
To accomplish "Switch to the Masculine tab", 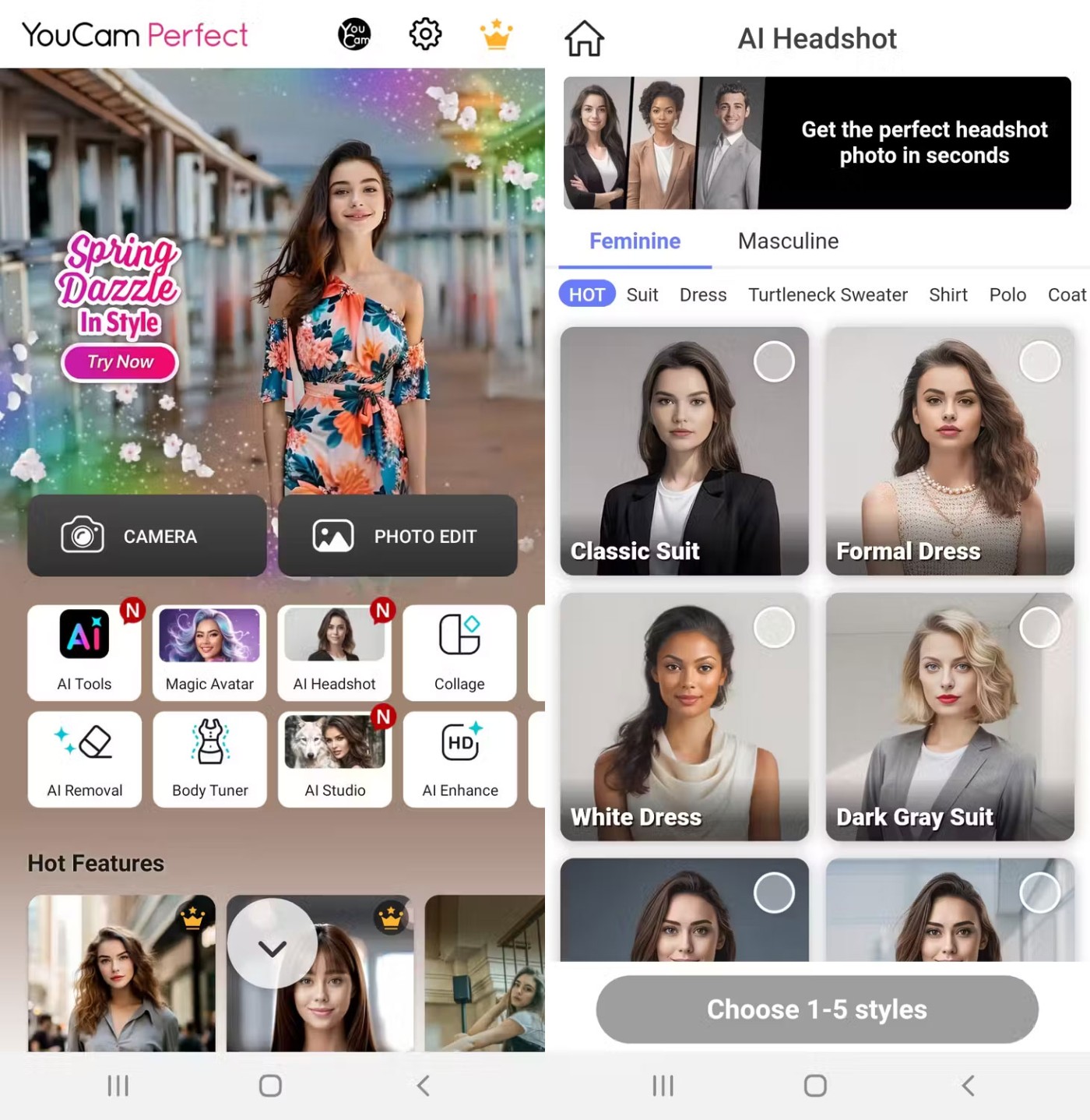I will pyautogui.click(x=788, y=241).
